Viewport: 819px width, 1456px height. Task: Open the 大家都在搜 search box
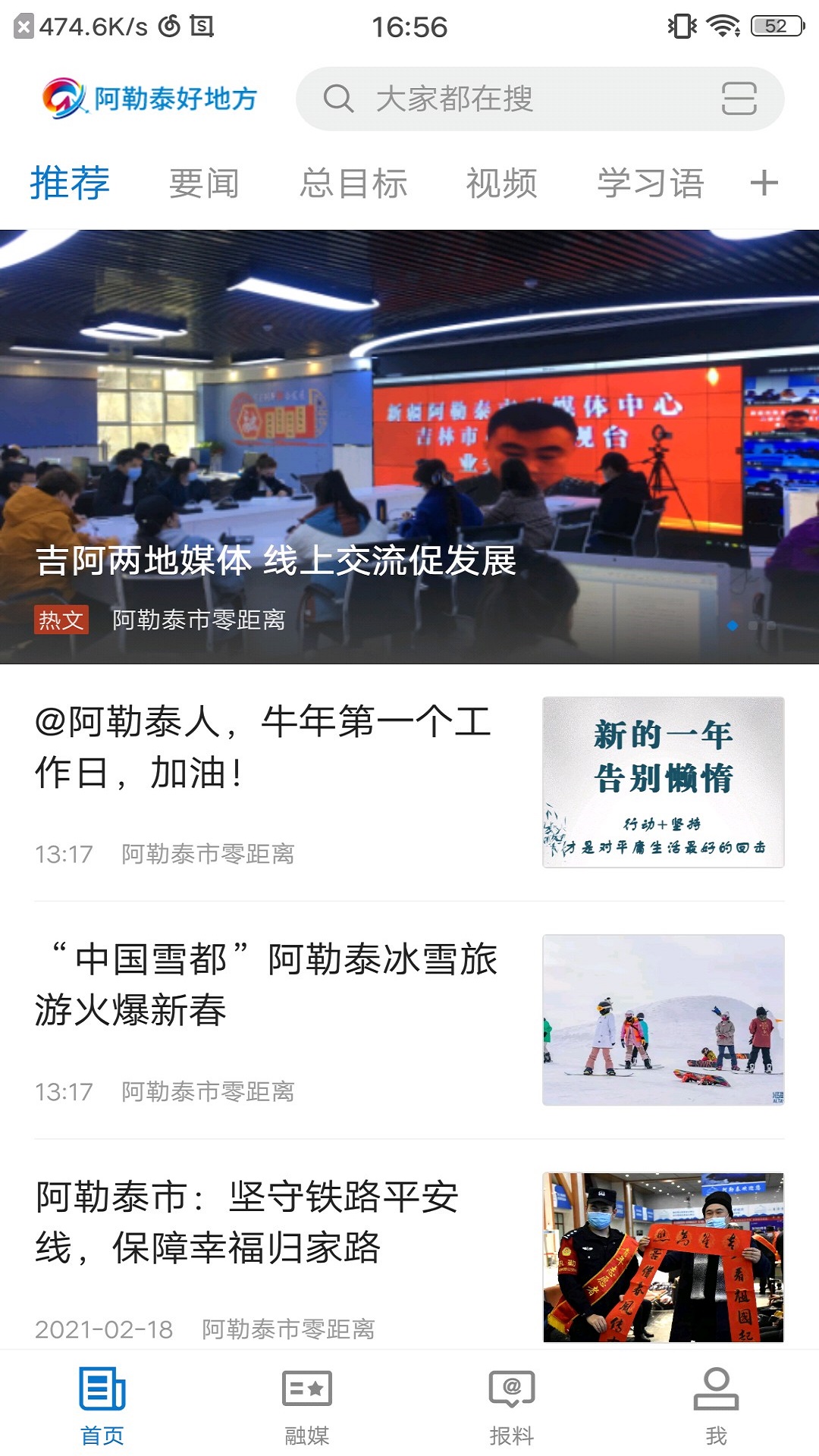540,99
